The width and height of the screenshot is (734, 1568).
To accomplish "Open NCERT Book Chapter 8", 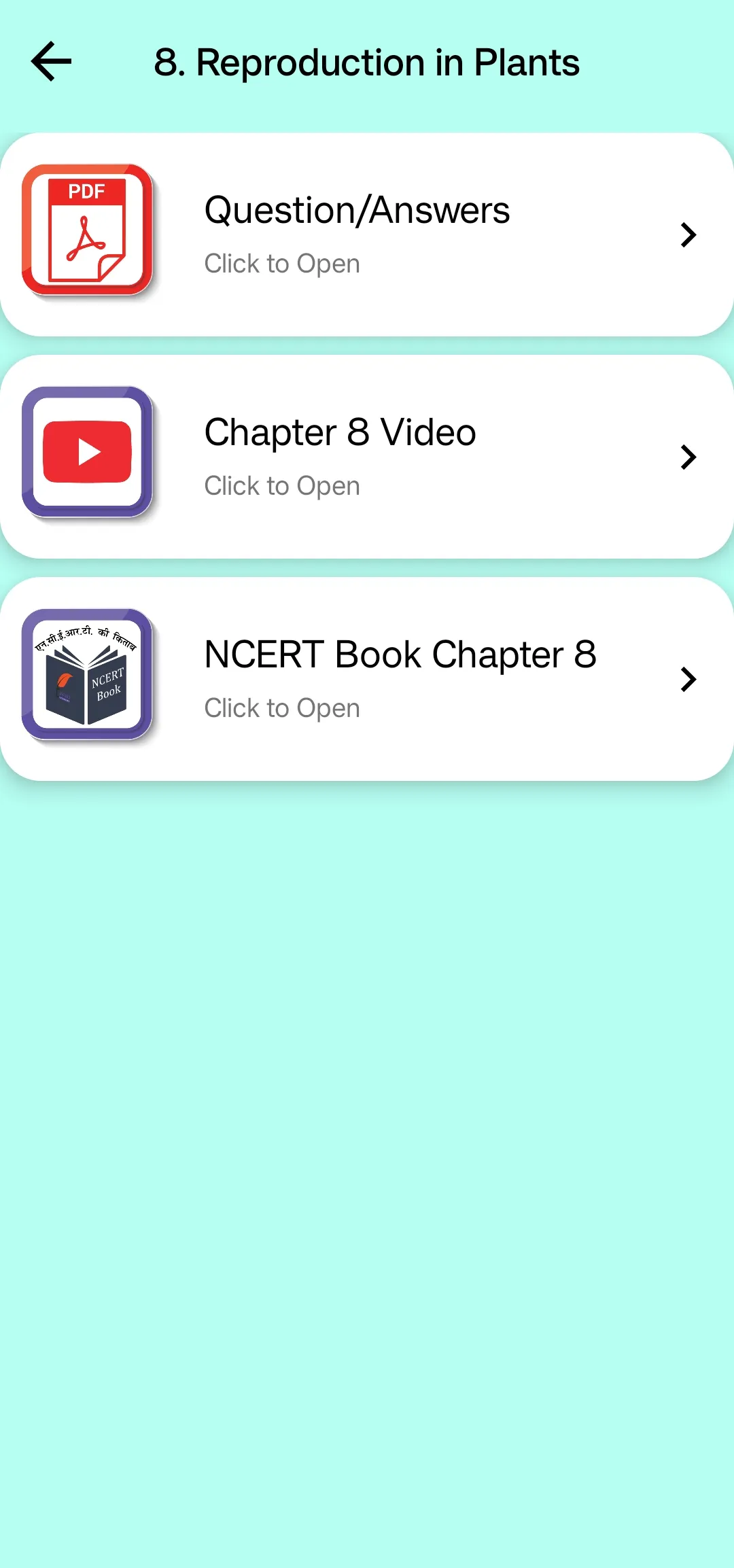I will point(367,679).
